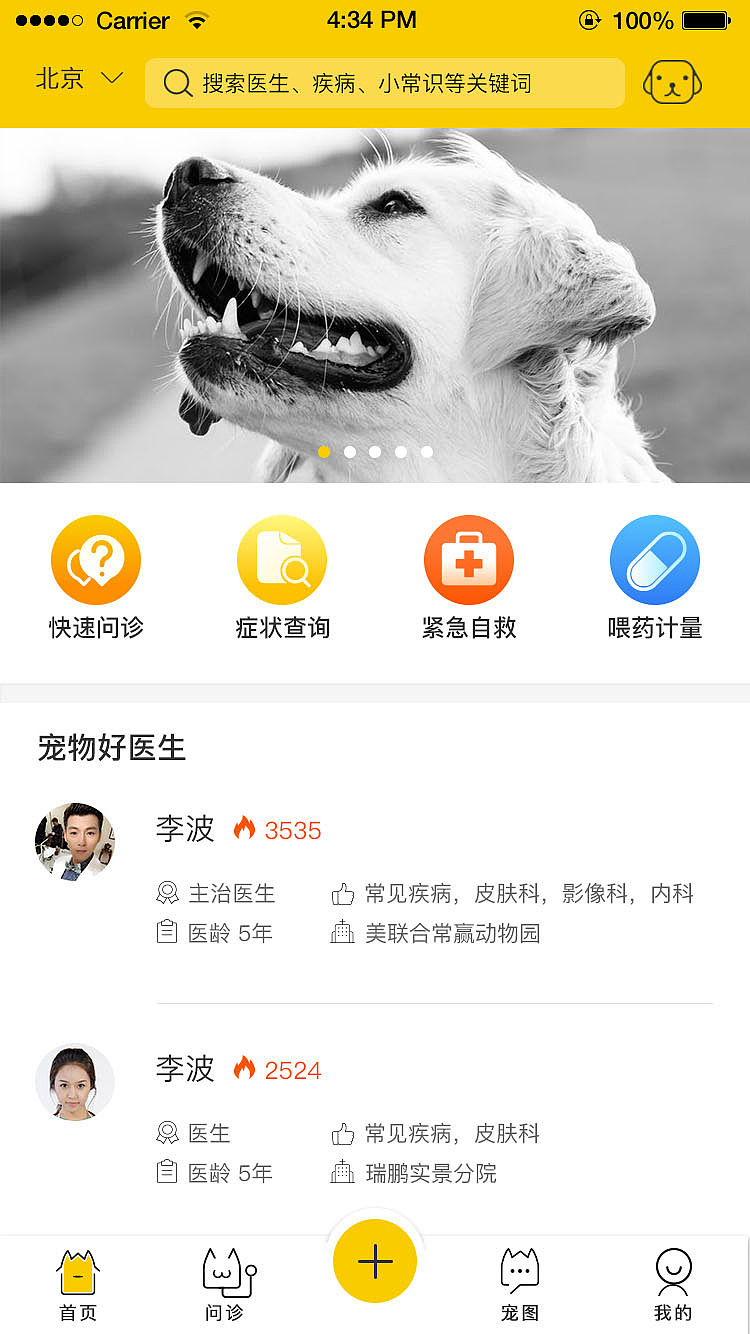Expand the city chevron next to 北京
Viewport: 750px width, 1334px height.
point(112,80)
